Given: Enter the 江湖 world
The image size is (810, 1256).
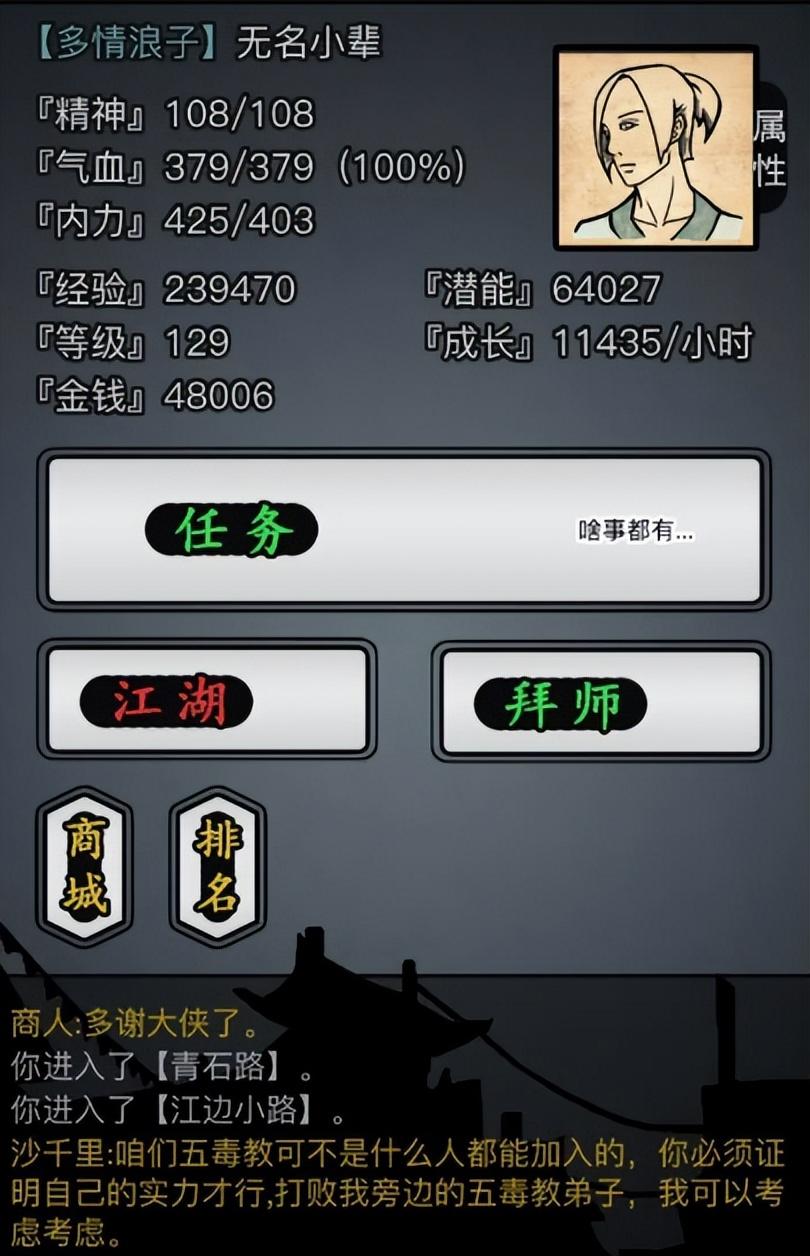Looking at the screenshot, I should pyautogui.click(x=207, y=700).
